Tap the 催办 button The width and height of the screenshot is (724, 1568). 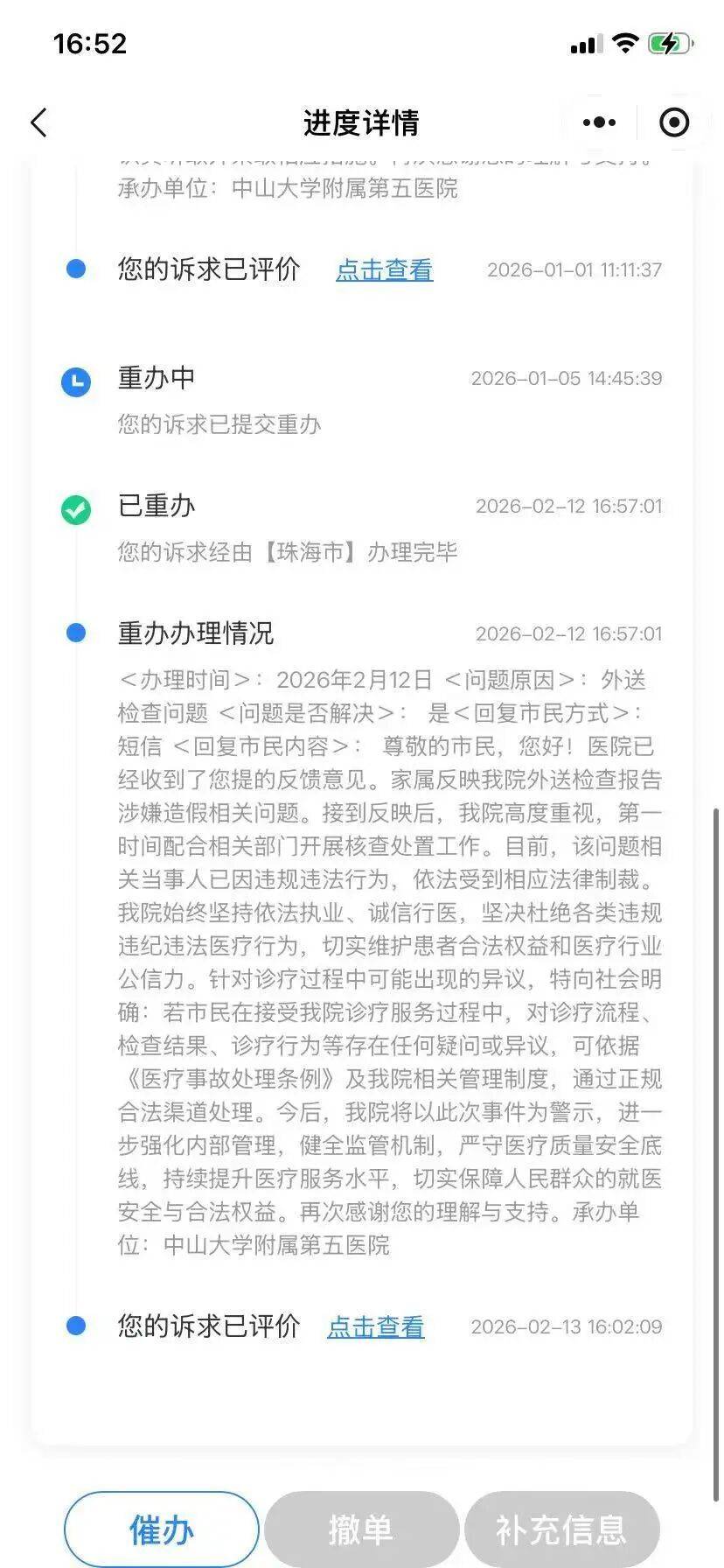pyautogui.click(x=161, y=1529)
